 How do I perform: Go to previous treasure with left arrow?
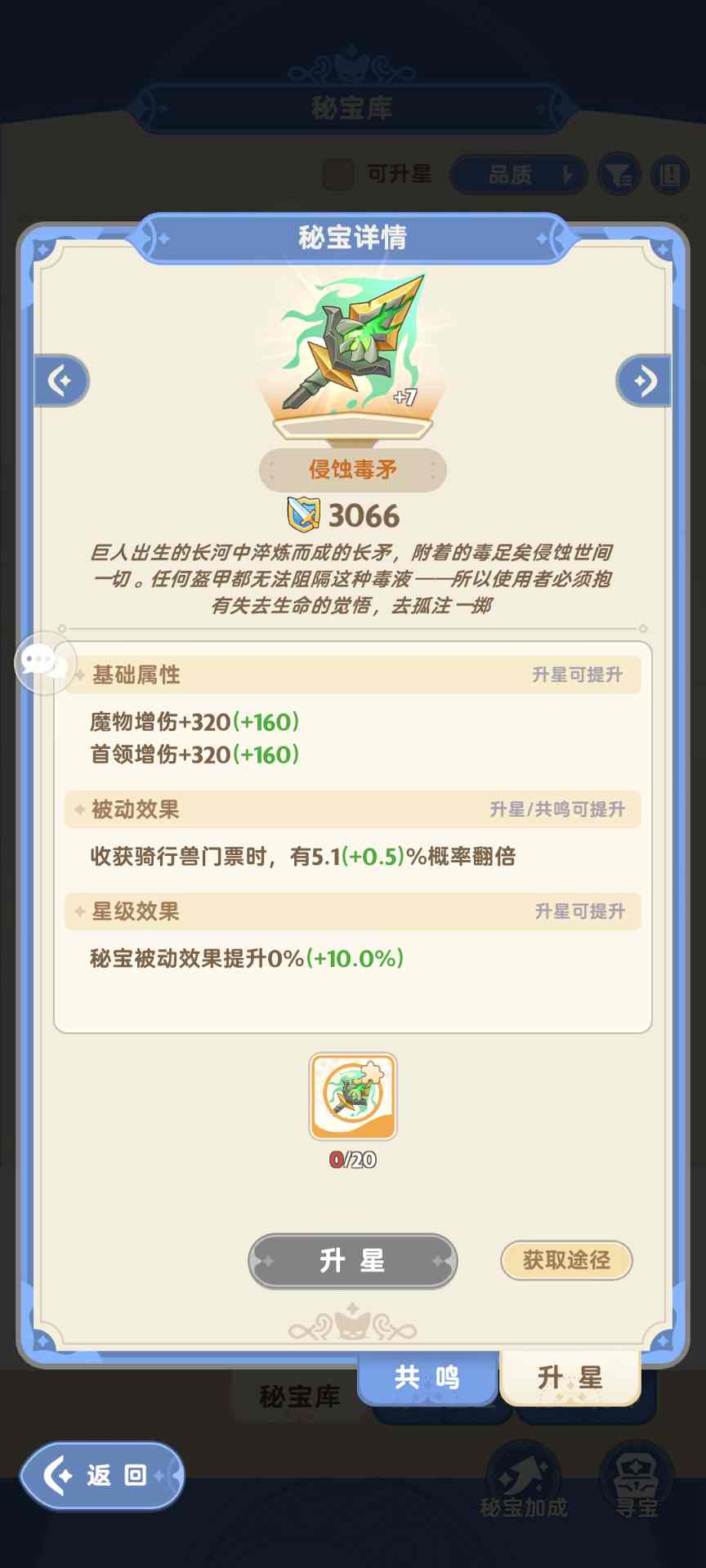point(61,380)
